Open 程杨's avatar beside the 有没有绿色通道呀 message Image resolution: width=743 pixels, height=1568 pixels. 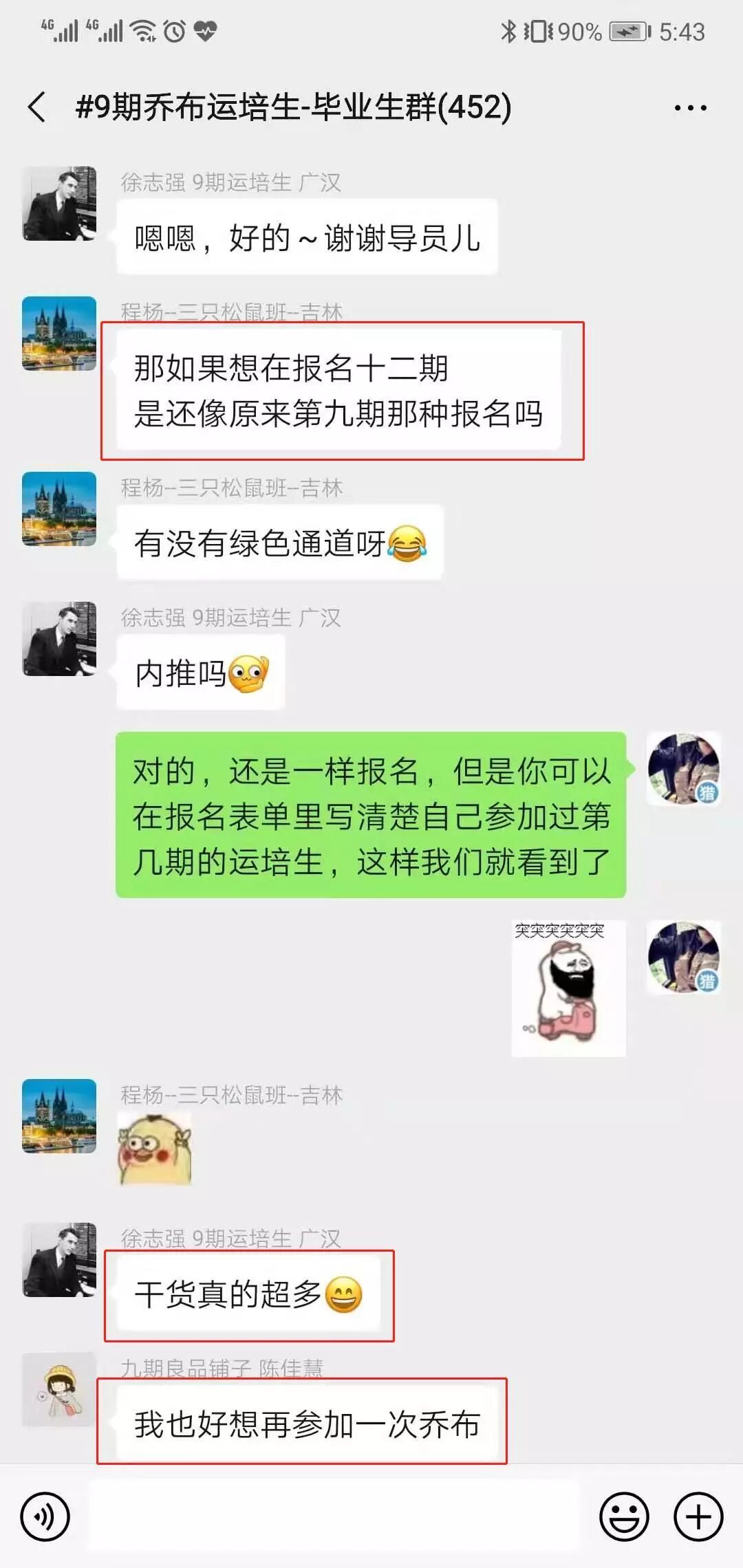(x=59, y=509)
